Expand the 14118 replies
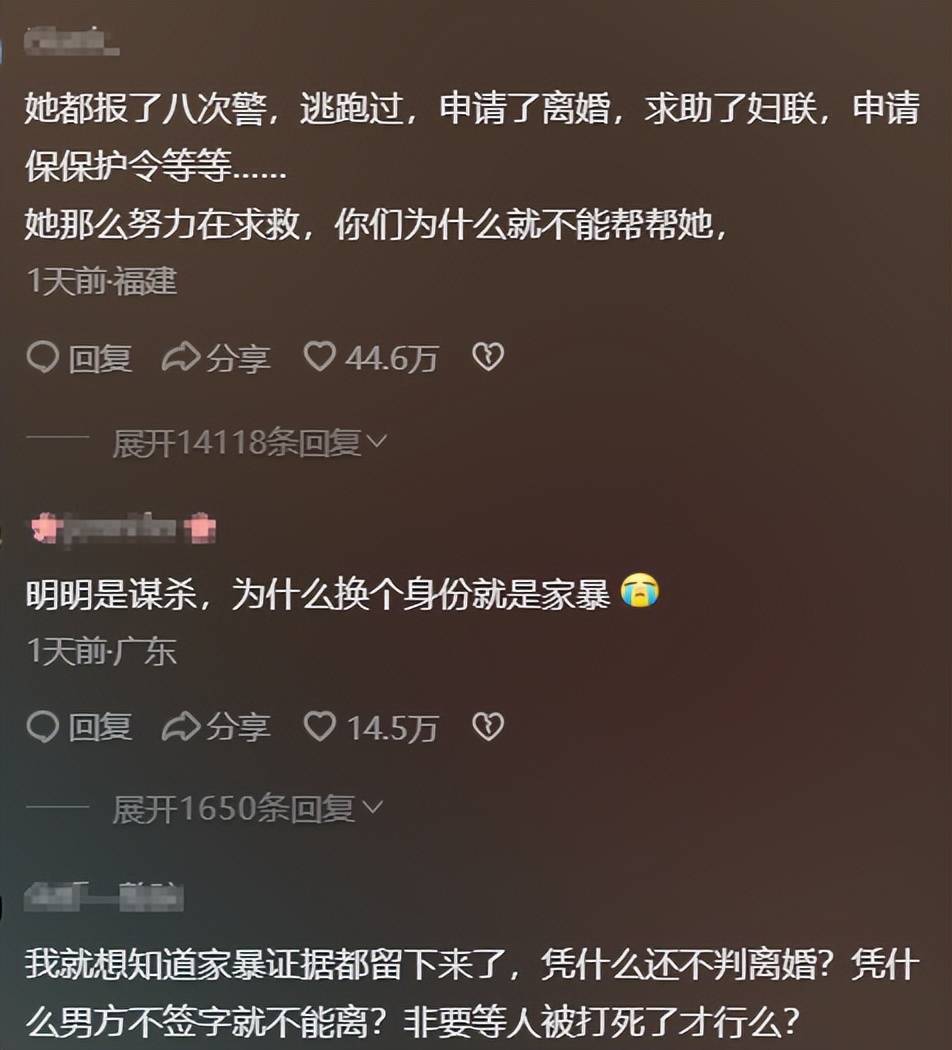The image size is (952, 1050). pos(248,442)
